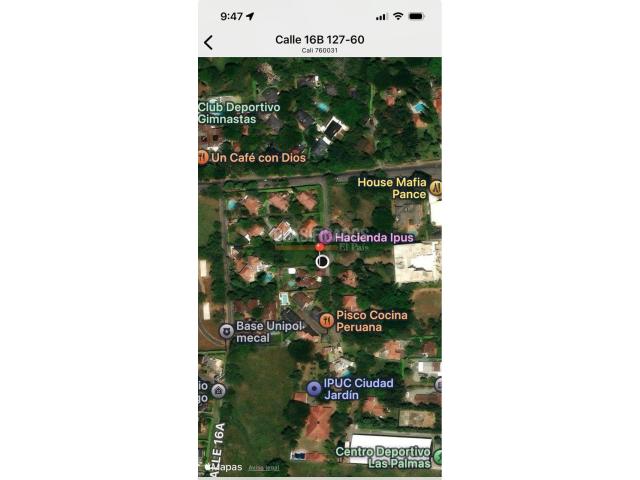
Task: Open the Un Café con Dios map marker
Action: [x=203, y=157]
